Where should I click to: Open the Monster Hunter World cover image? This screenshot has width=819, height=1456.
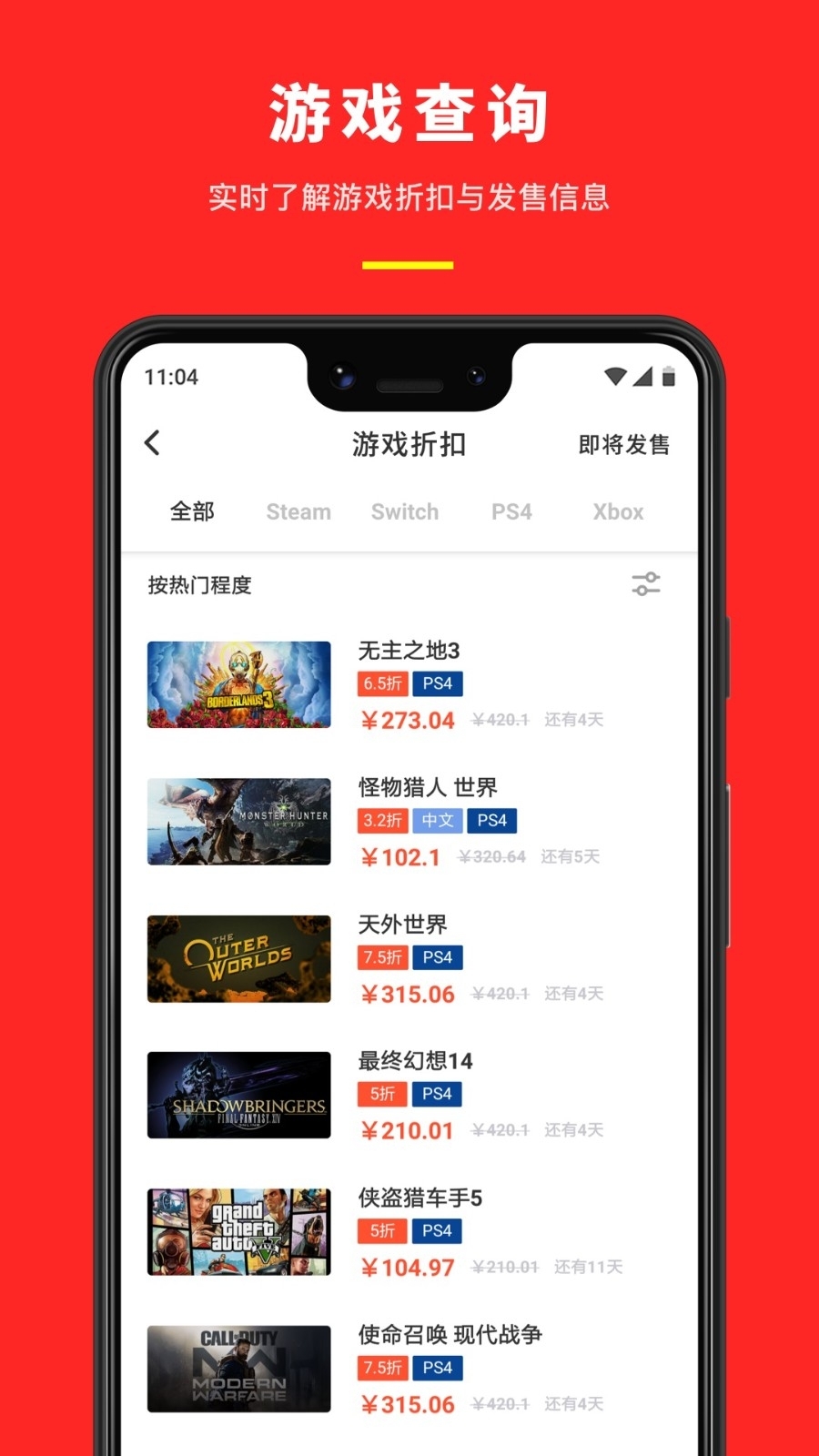pyautogui.click(x=238, y=821)
